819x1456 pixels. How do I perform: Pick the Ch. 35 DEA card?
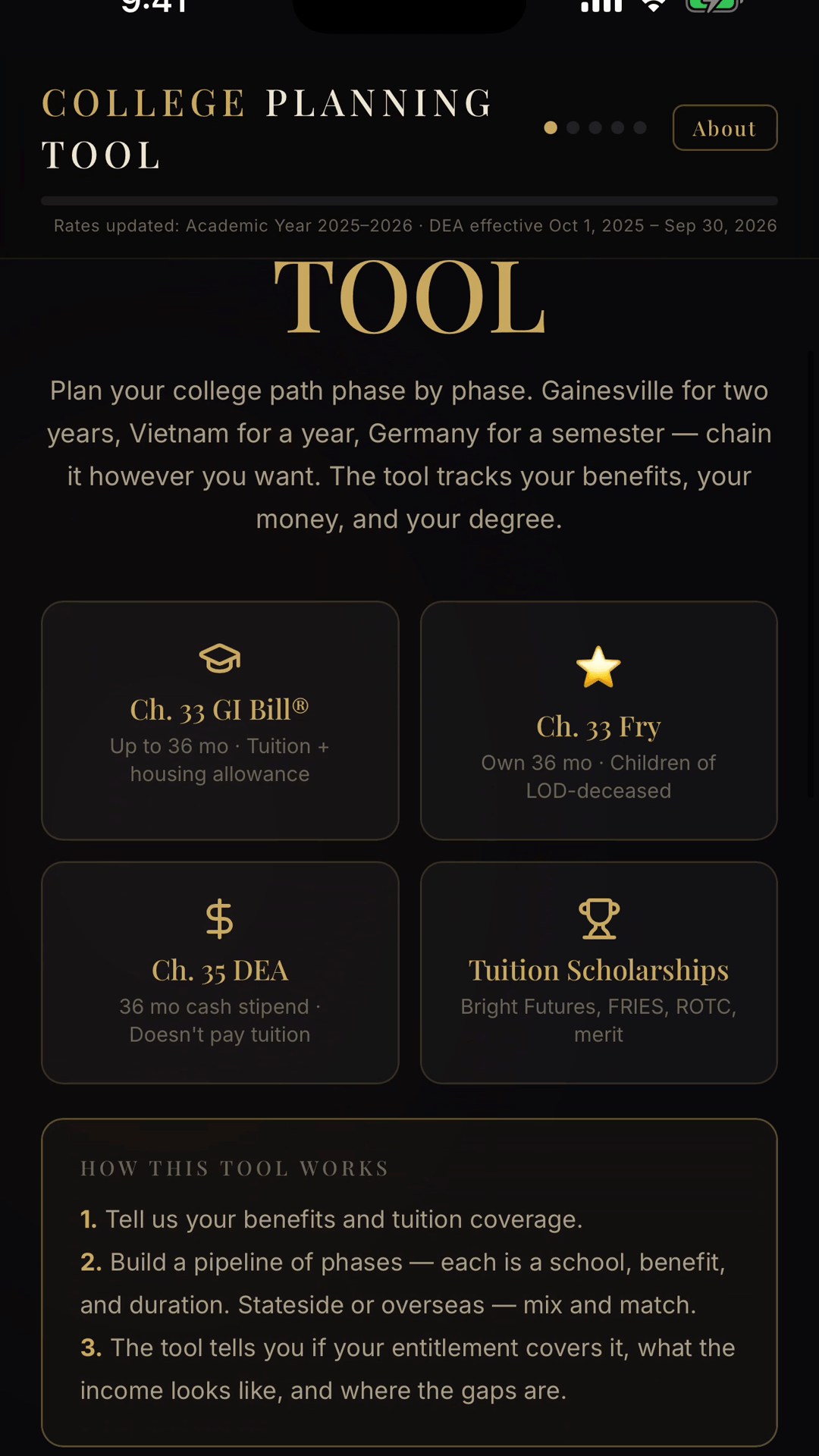coord(220,972)
